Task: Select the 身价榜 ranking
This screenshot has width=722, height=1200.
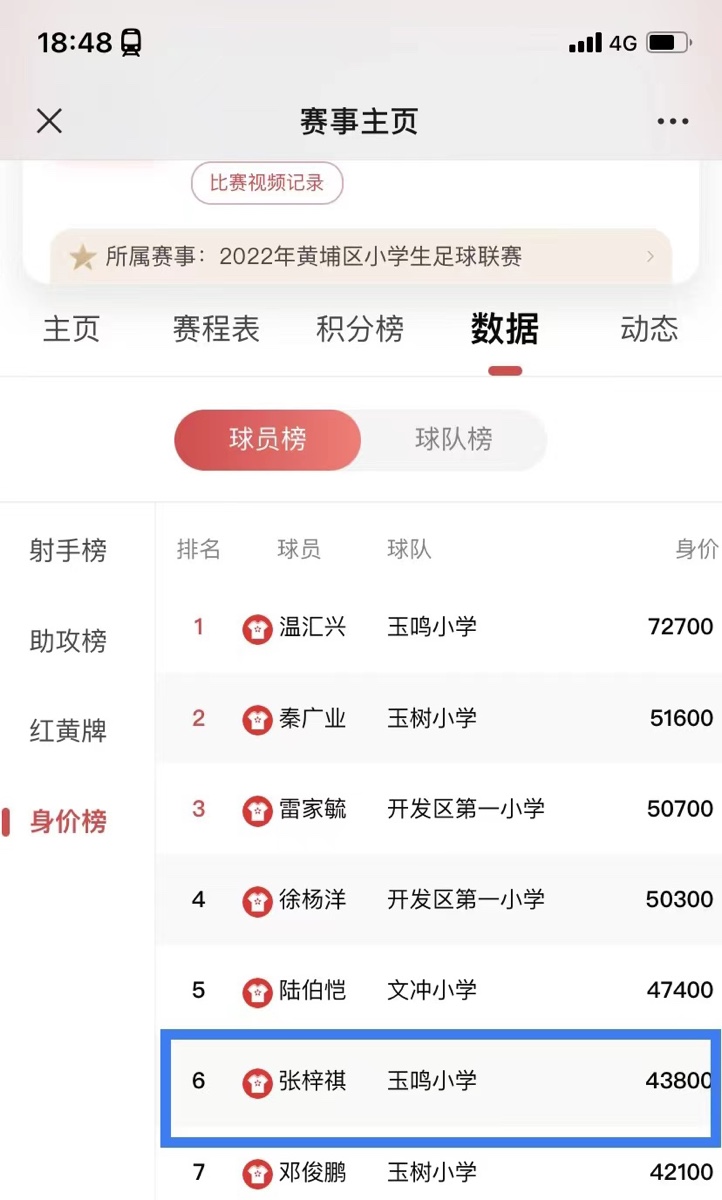Action: point(68,822)
